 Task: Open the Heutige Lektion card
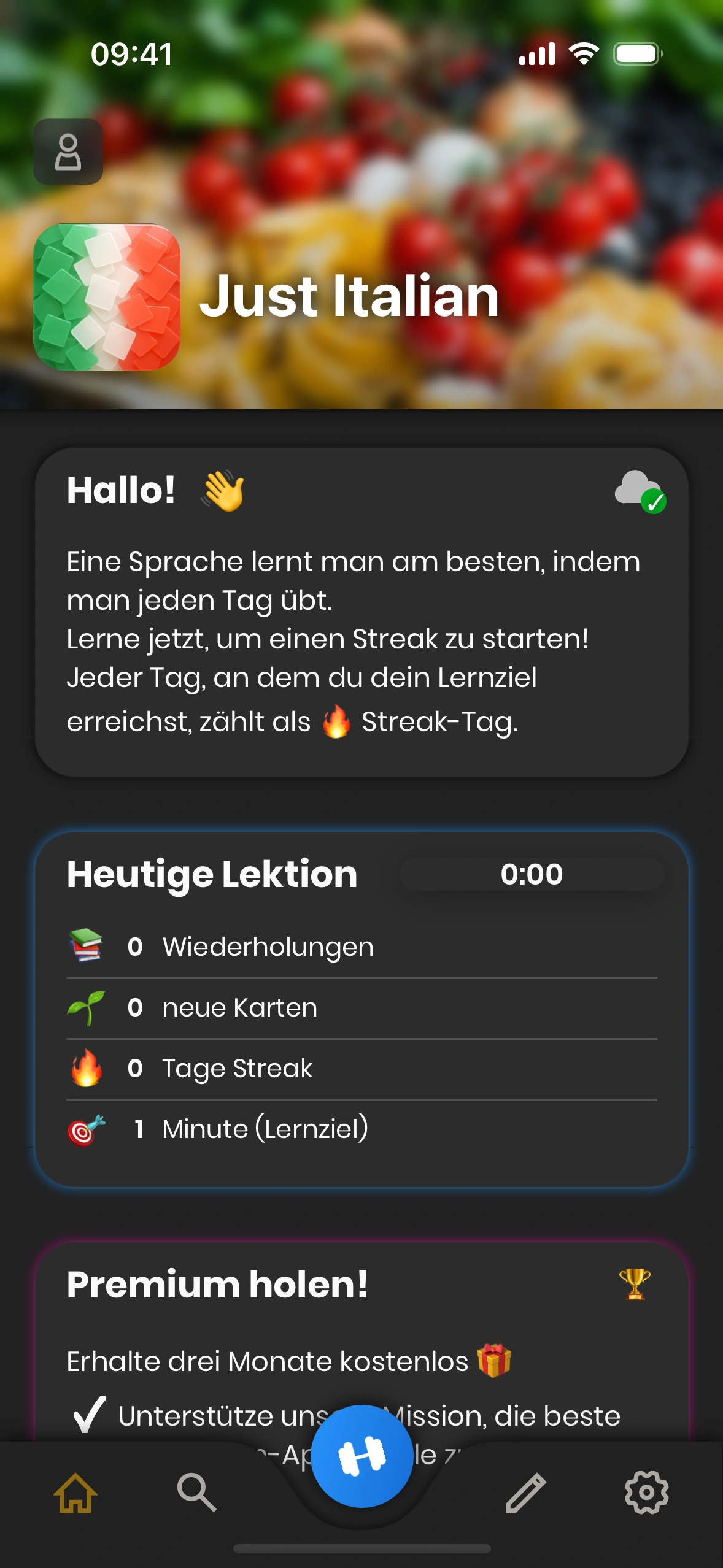click(x=361, y=1009)
